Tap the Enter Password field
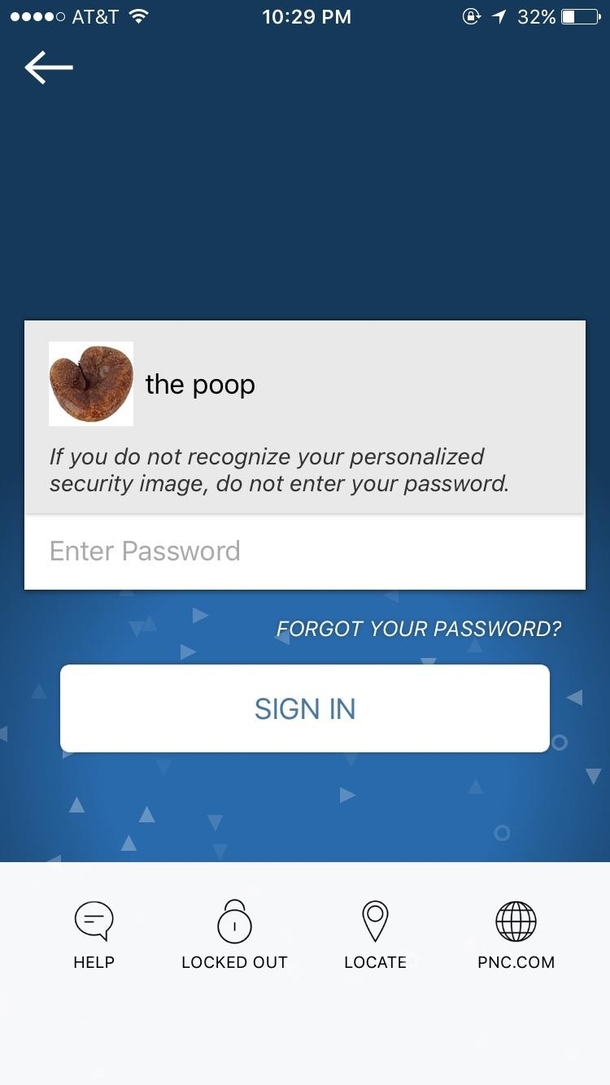 [x=304, y=551]
